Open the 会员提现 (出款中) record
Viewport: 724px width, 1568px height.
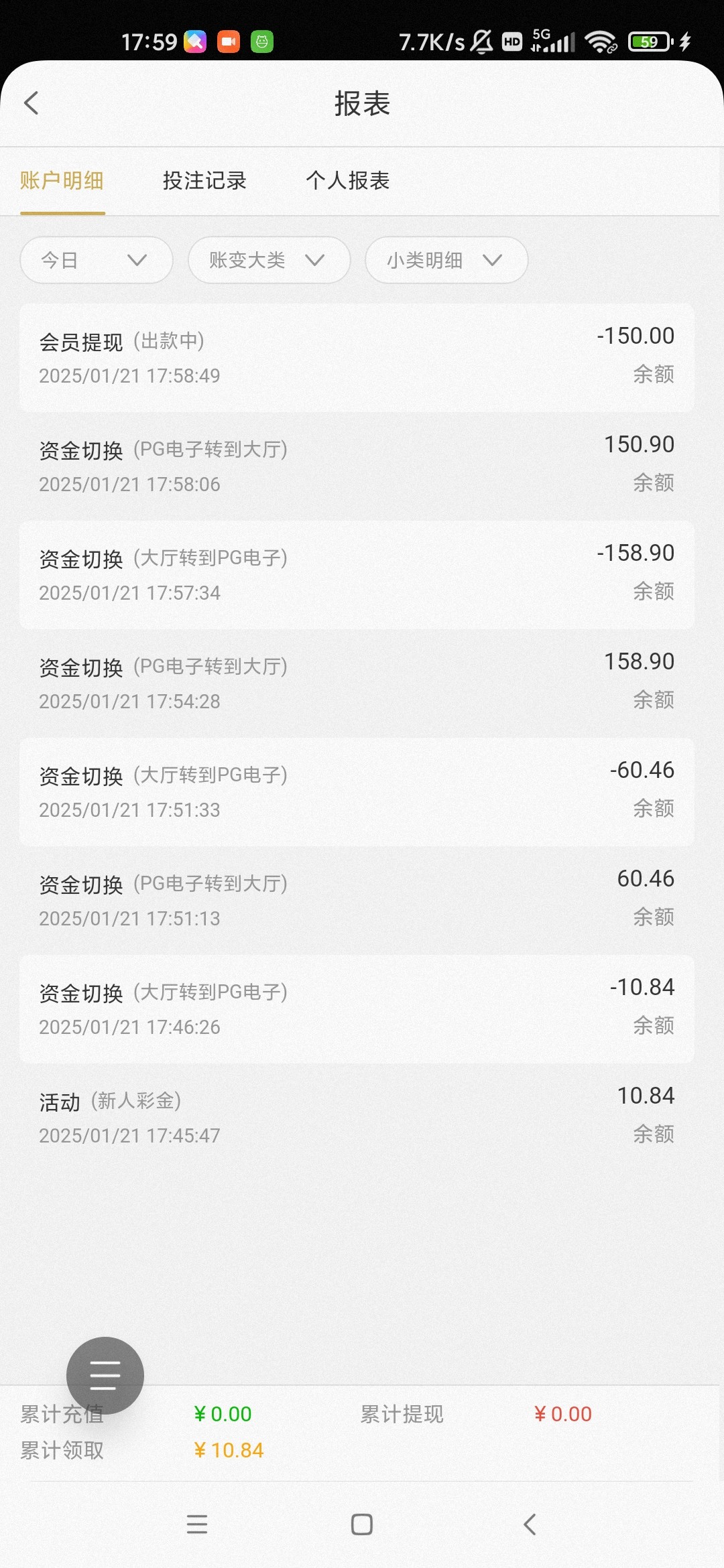pyautogui.click(x=357, y=358)
